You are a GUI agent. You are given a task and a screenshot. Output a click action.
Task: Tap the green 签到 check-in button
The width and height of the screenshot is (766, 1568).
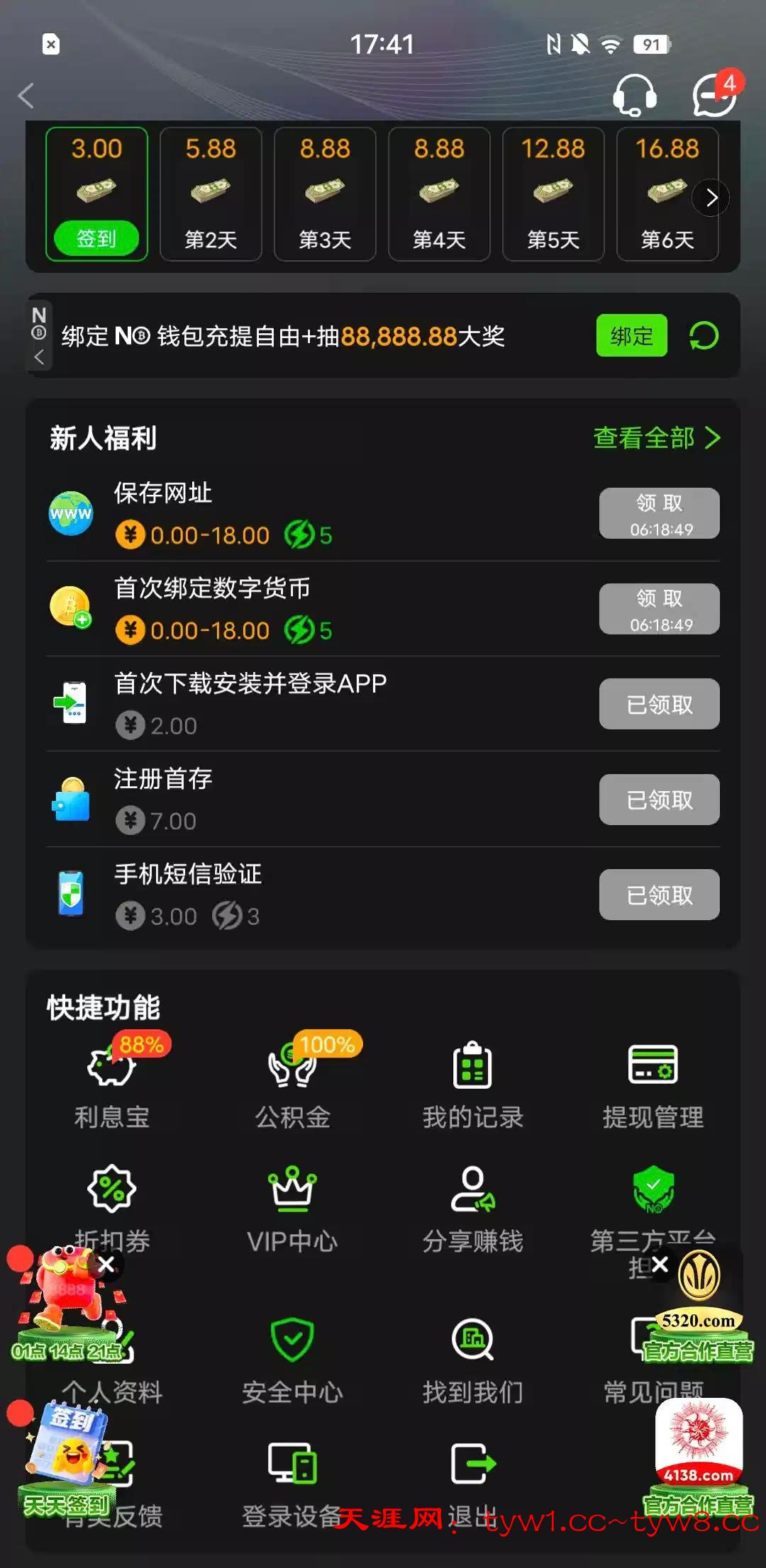(96, 238)
